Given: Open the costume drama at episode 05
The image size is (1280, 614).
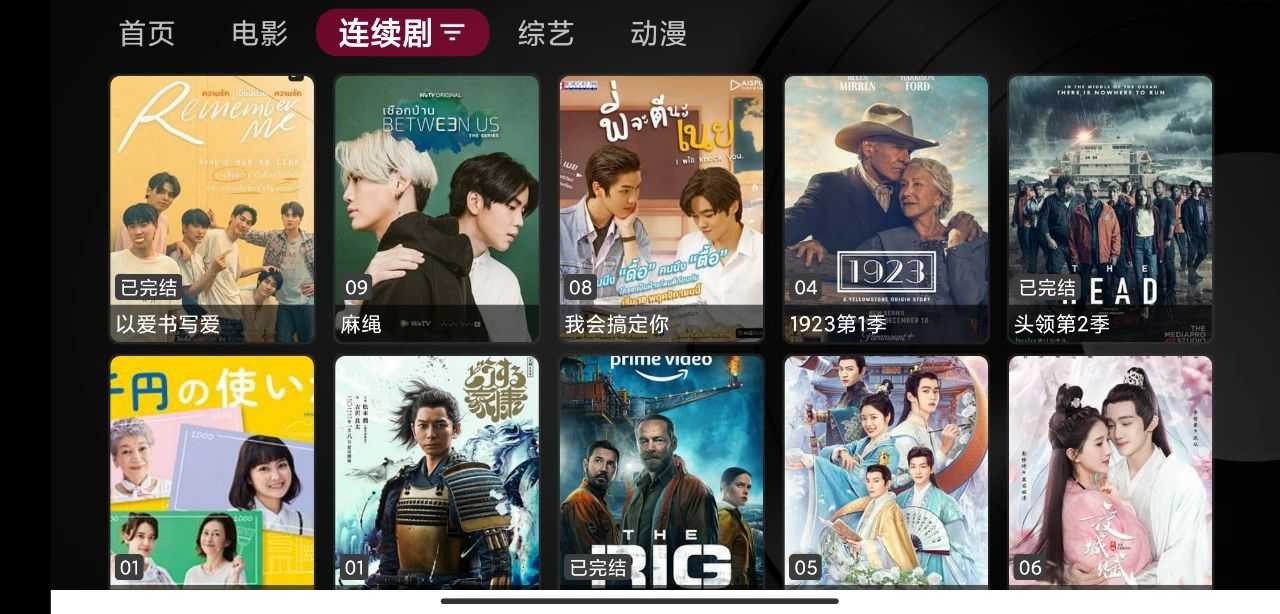Looking at the screenshot, I should coord(886,470).
